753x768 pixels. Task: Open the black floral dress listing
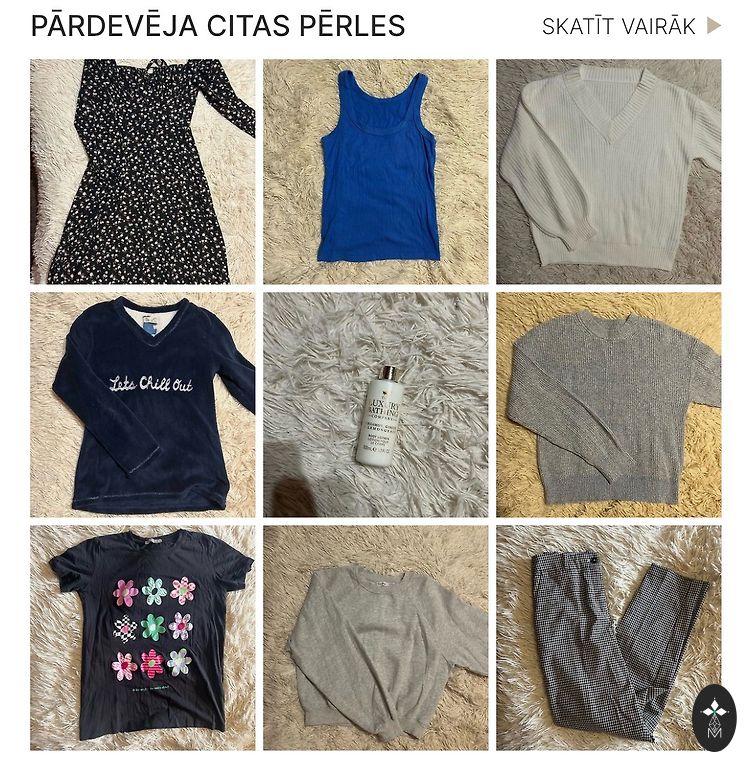143,171
